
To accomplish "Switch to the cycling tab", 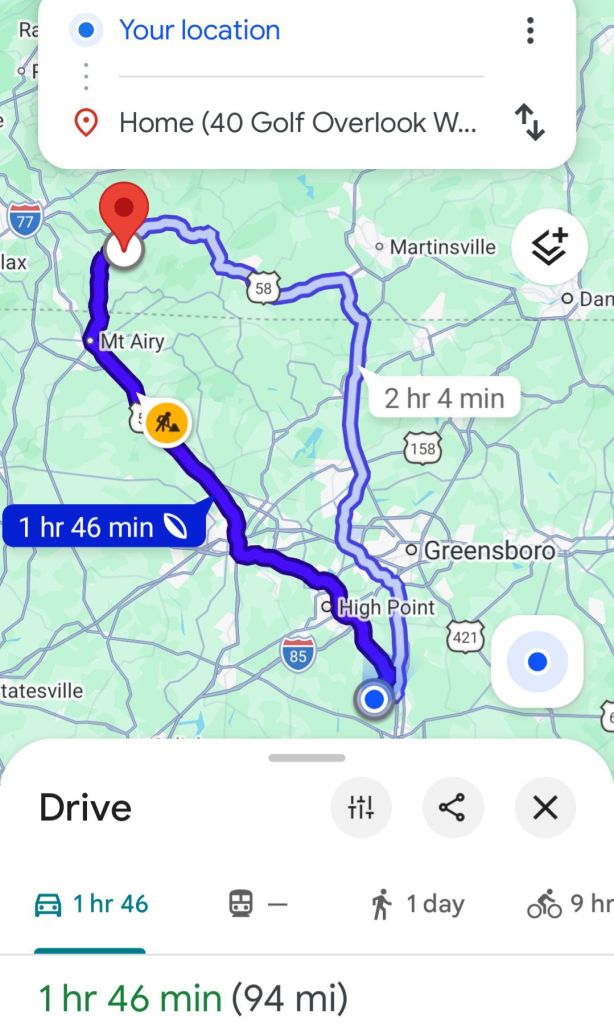I will [570, 904].
